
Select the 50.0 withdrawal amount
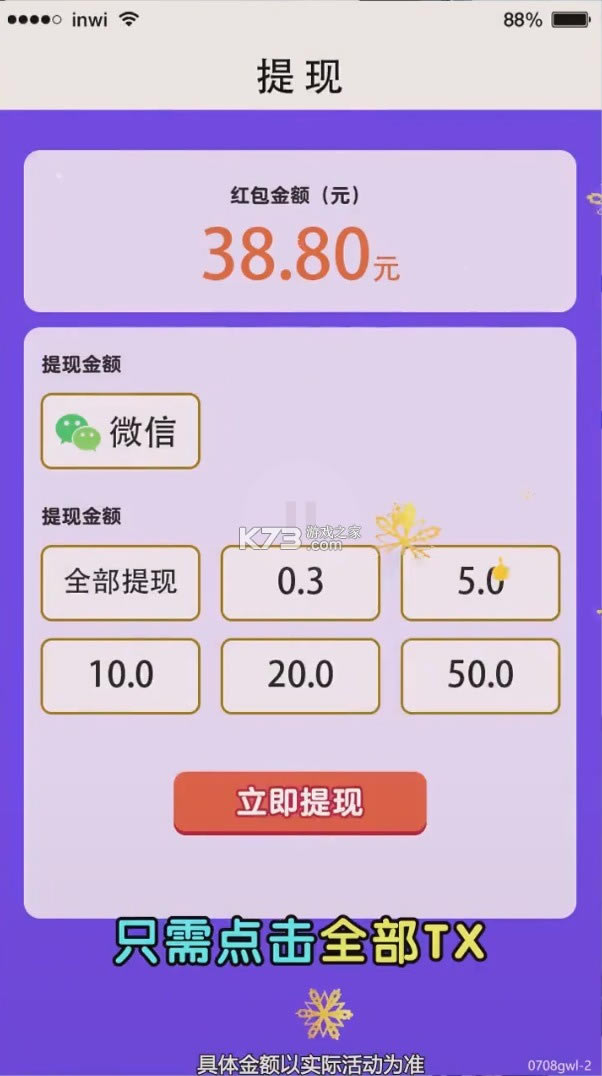tap(480, 675)
